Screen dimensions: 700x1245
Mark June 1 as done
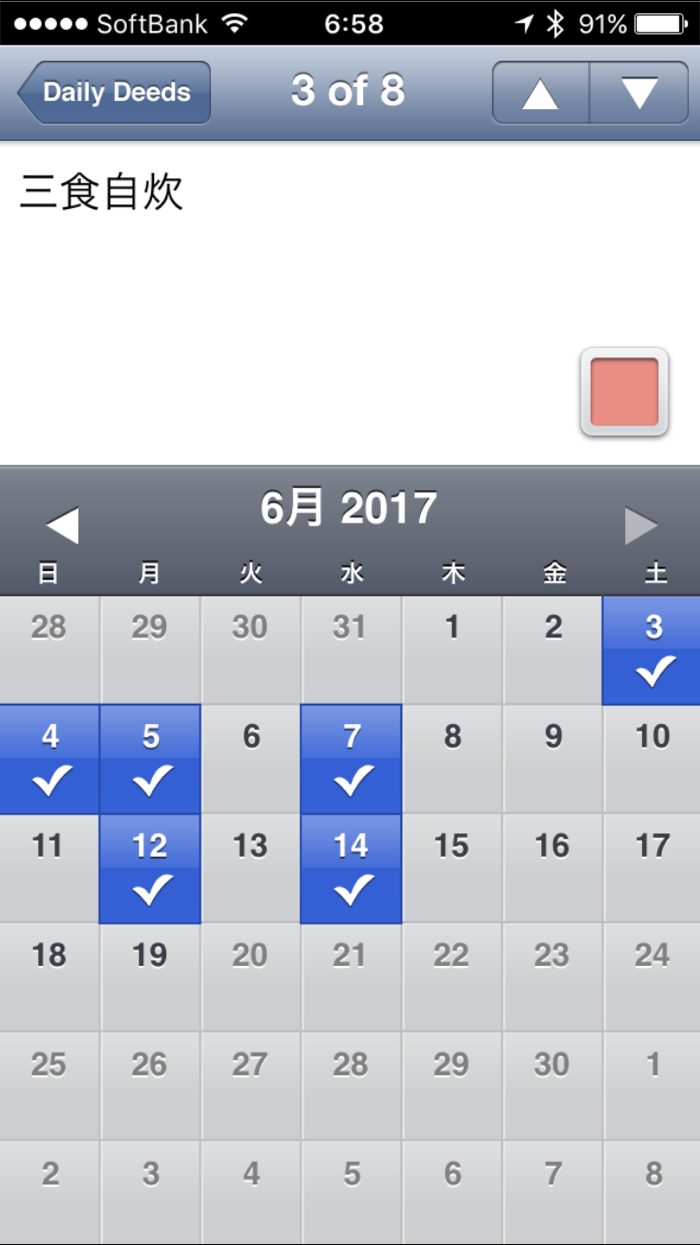point(452,650)
